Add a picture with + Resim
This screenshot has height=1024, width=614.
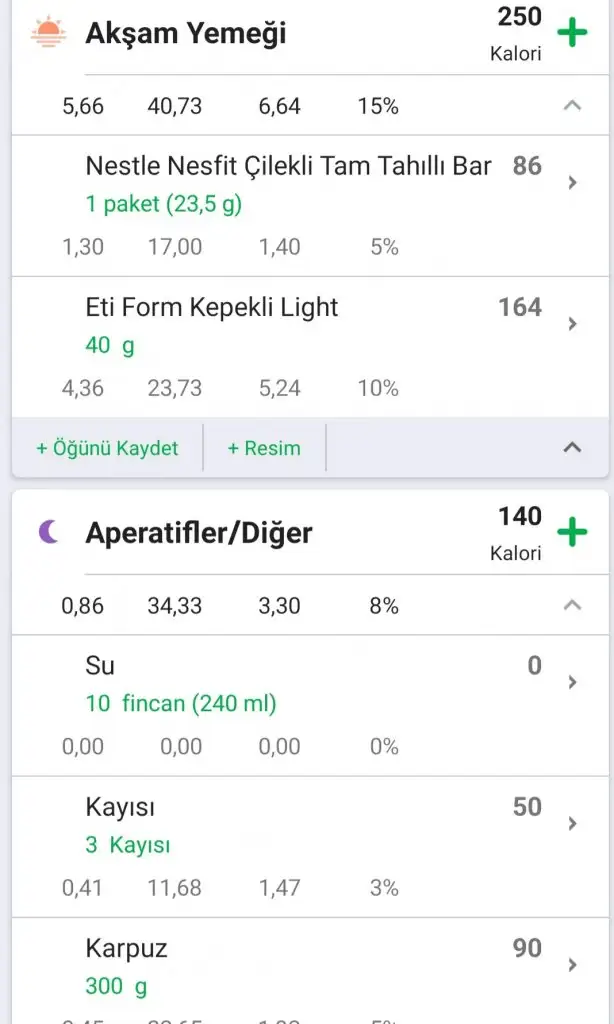pos(264,448)
